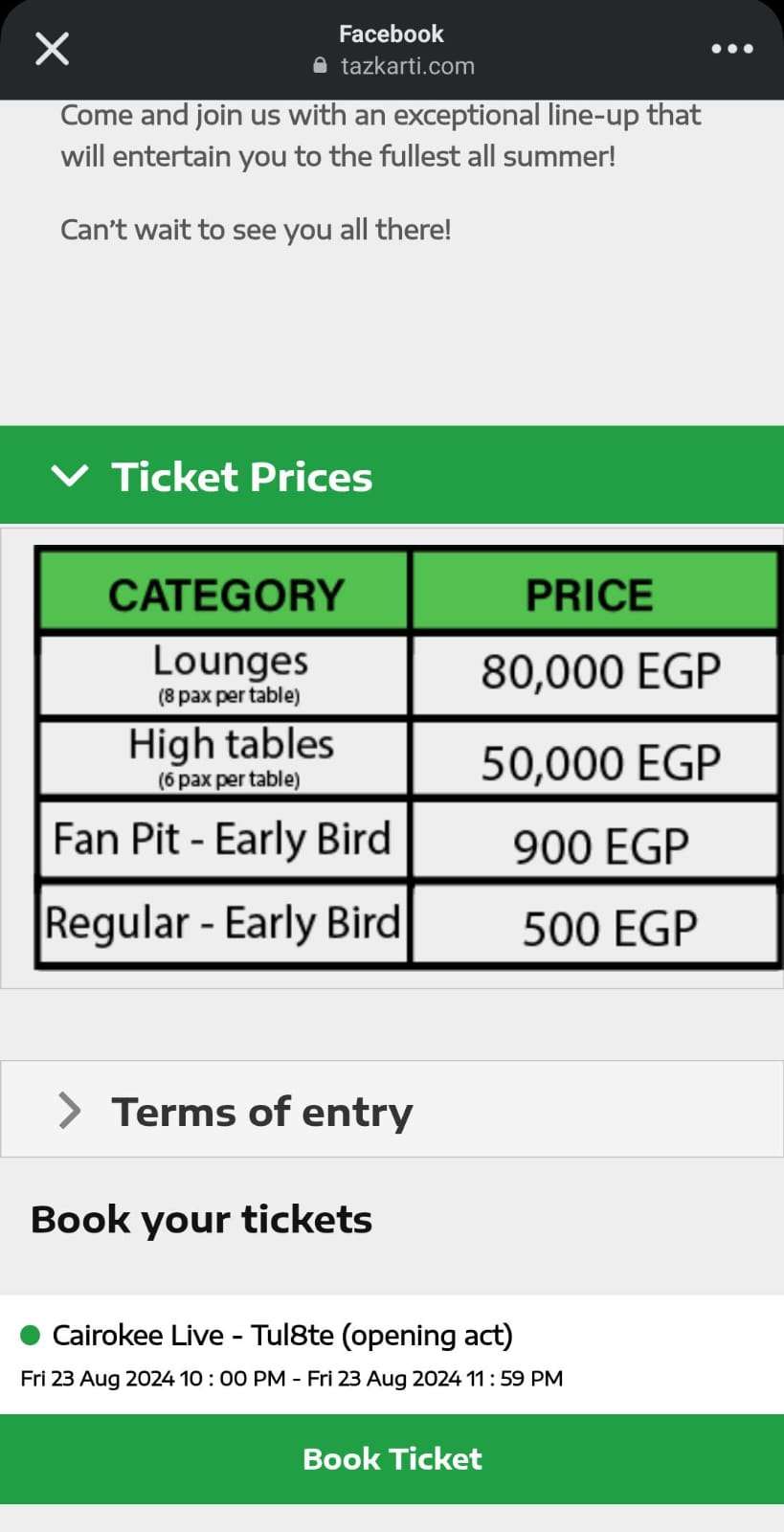784x1532 pixels.
Task: Open the browser overflow menu
Action: click(x=732, y=49)
